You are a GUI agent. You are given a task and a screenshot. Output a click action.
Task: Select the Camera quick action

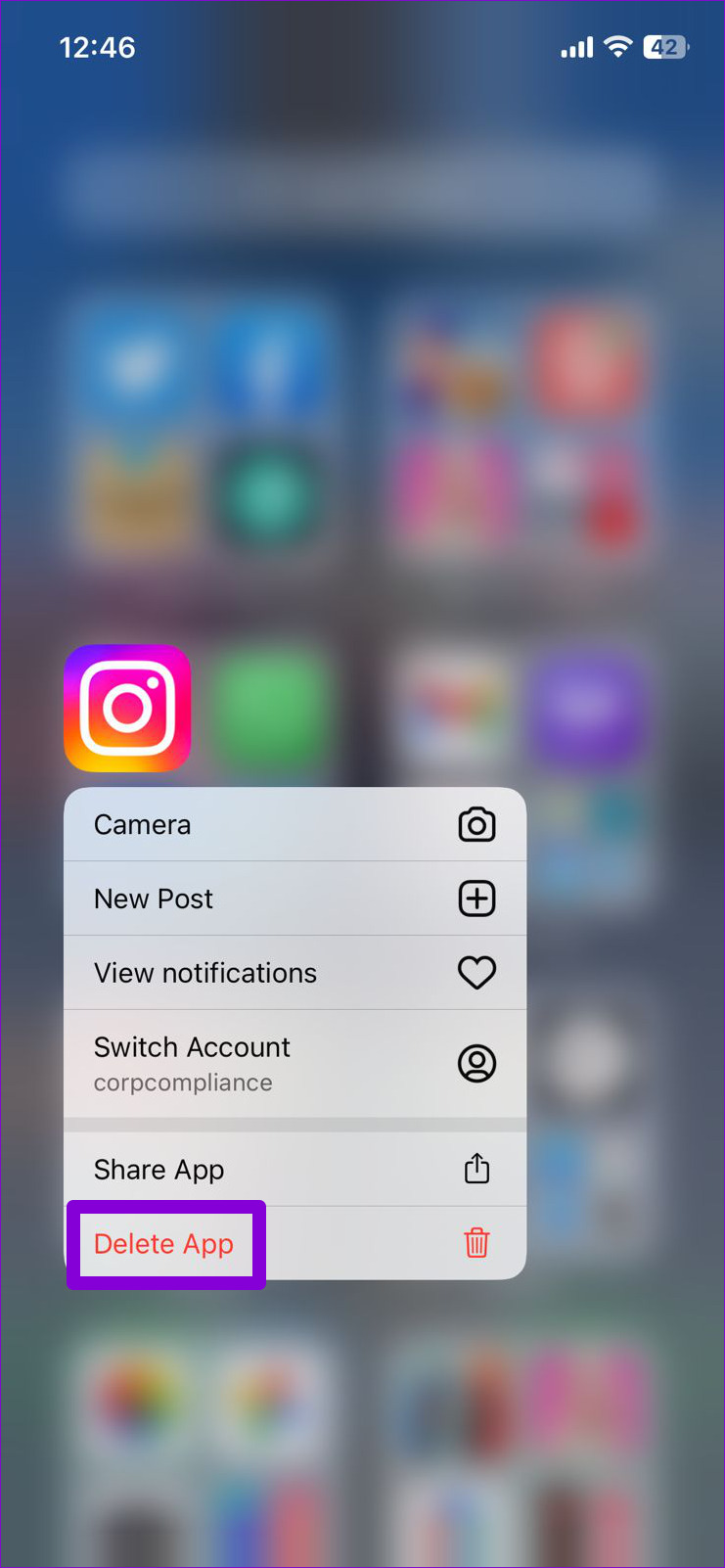click(294, 824)
